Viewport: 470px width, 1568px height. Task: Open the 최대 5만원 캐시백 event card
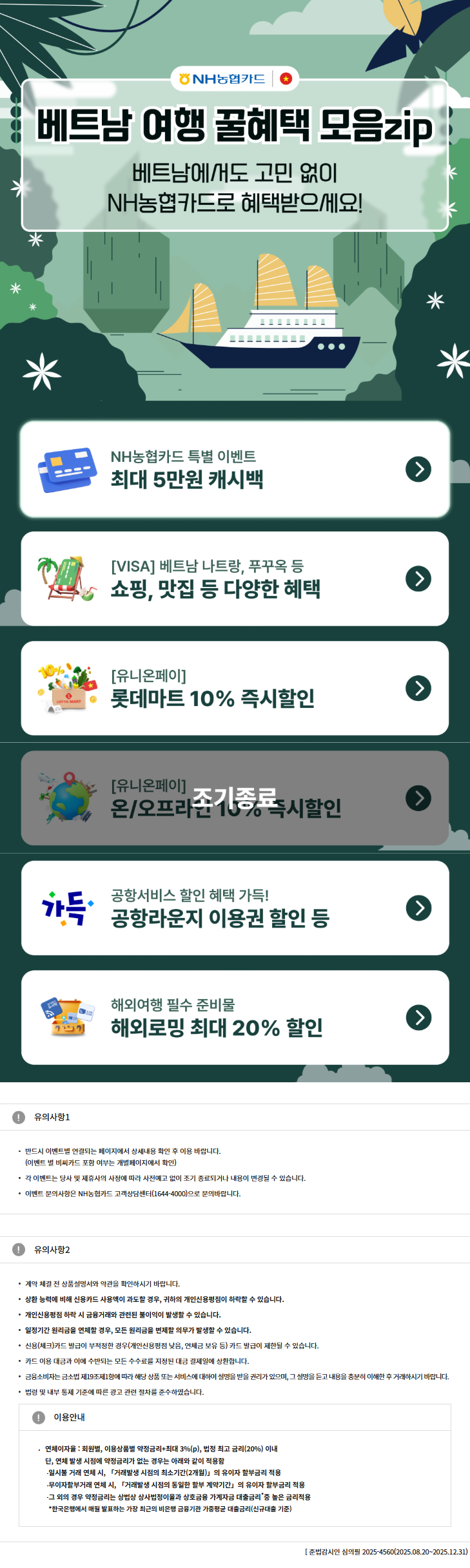click(235, 469)
